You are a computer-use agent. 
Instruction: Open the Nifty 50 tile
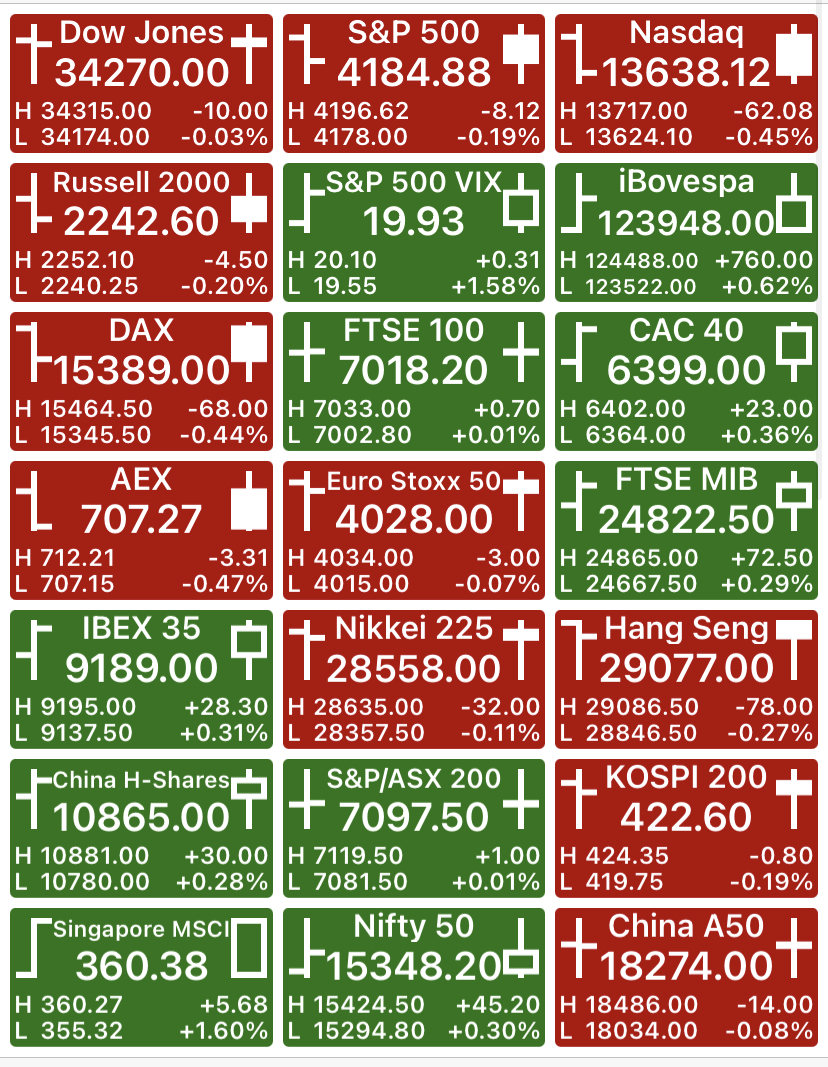coord(414,977)
